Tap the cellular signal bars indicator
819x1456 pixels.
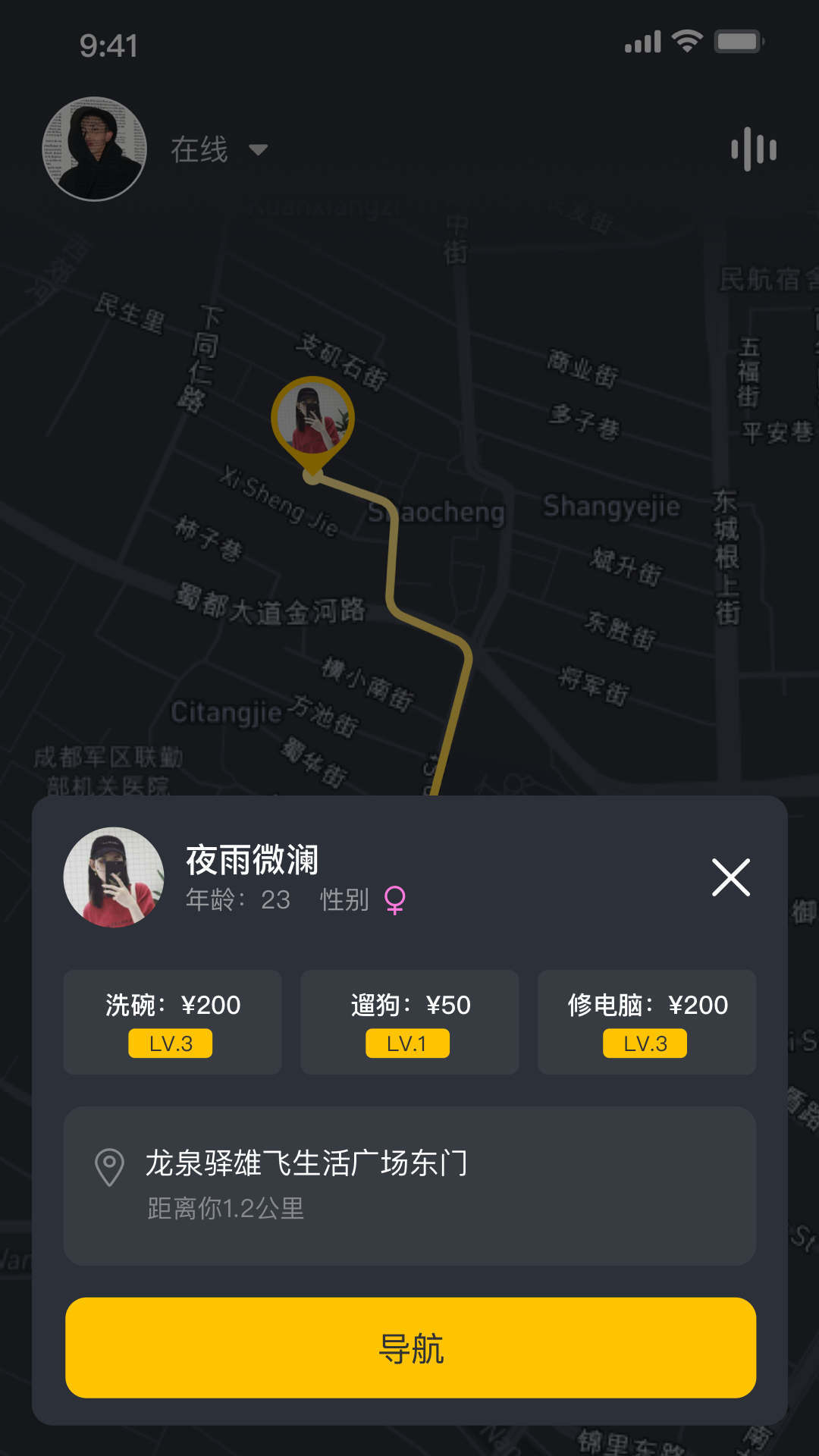(642, 42)
